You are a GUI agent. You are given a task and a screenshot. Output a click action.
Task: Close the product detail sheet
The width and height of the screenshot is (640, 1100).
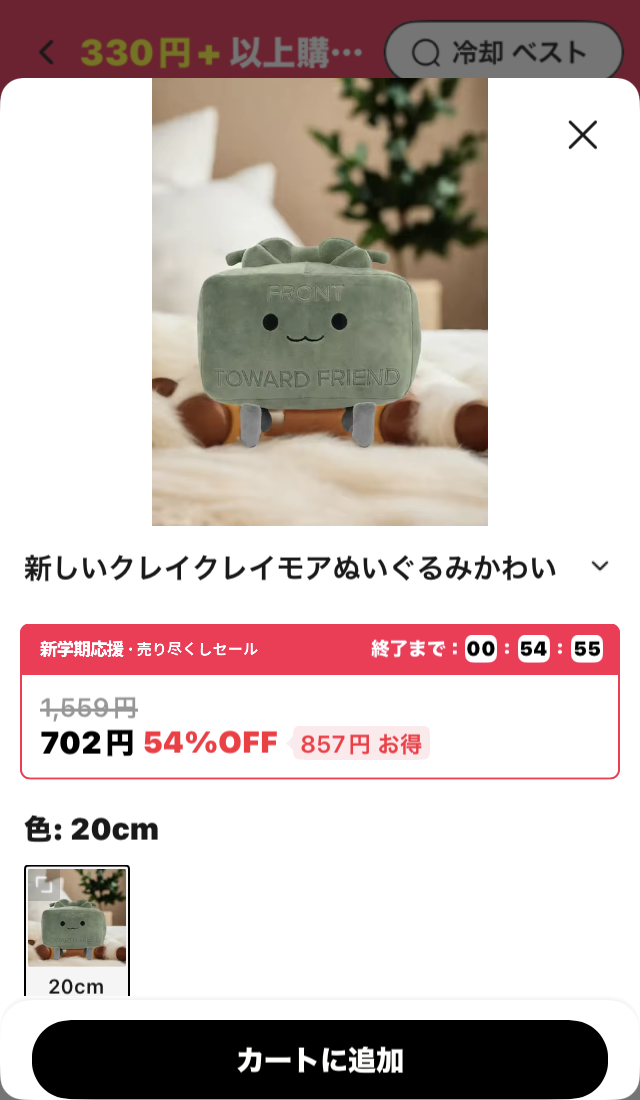coord(582,135)
